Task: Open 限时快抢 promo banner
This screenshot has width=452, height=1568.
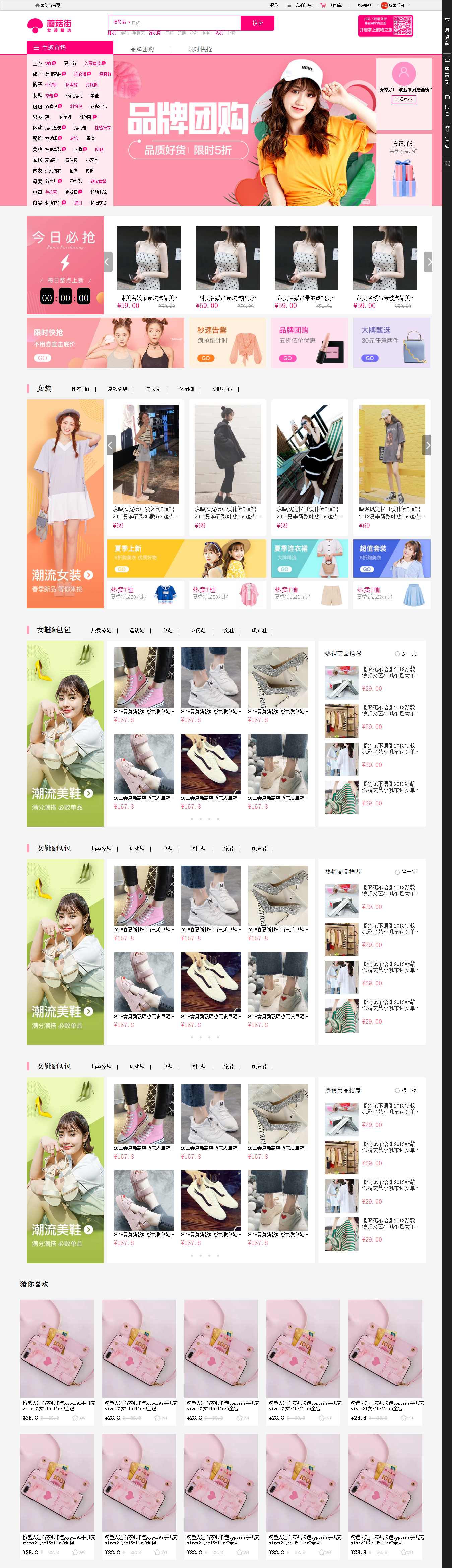Action: [x=105, y=343]
